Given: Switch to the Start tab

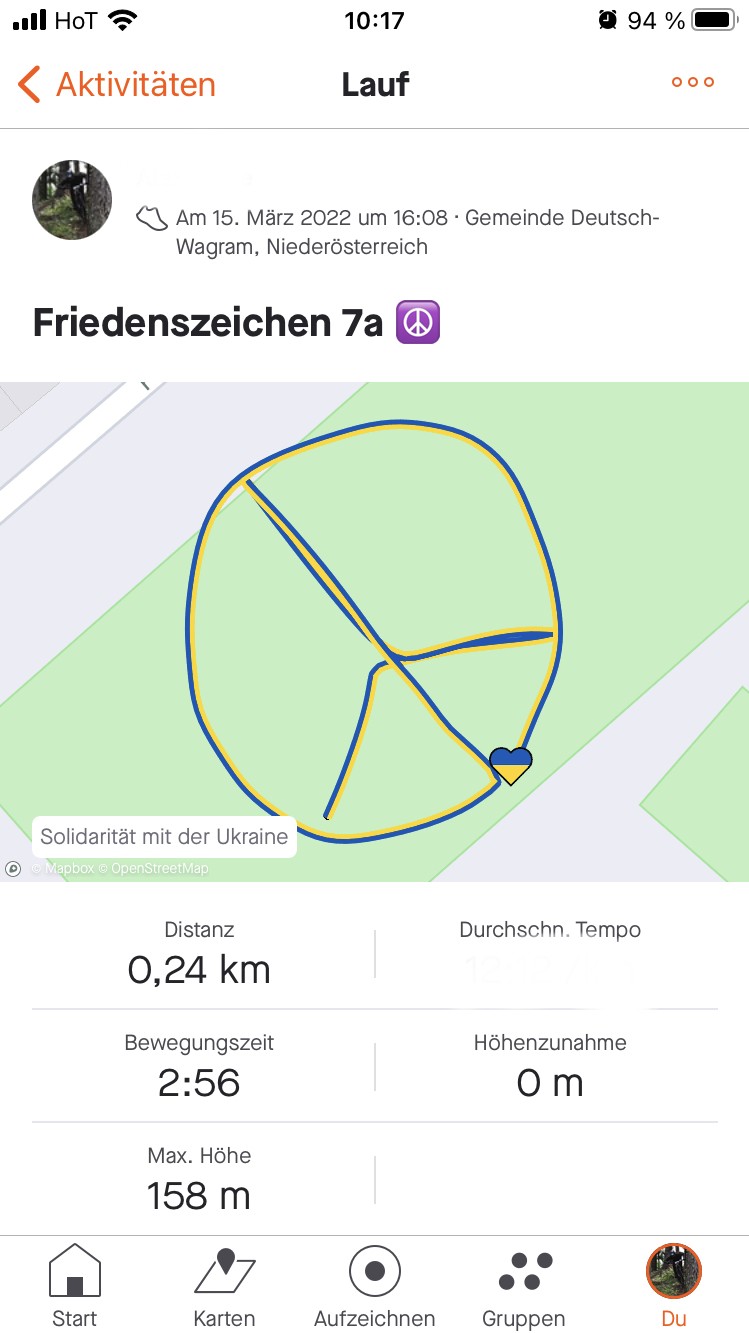Looking at the screenshot, I should [75, 1286].
